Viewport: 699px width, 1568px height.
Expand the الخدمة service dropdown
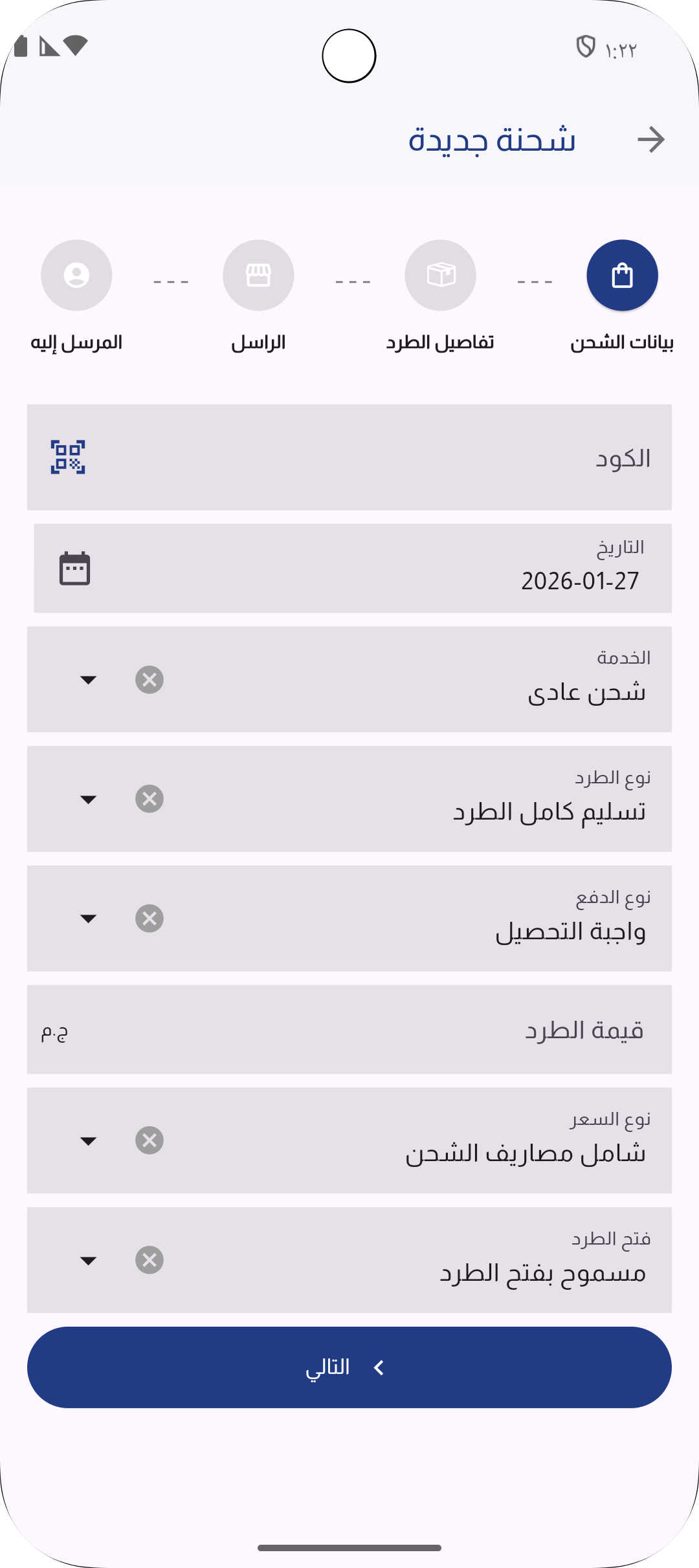[88, 680]
